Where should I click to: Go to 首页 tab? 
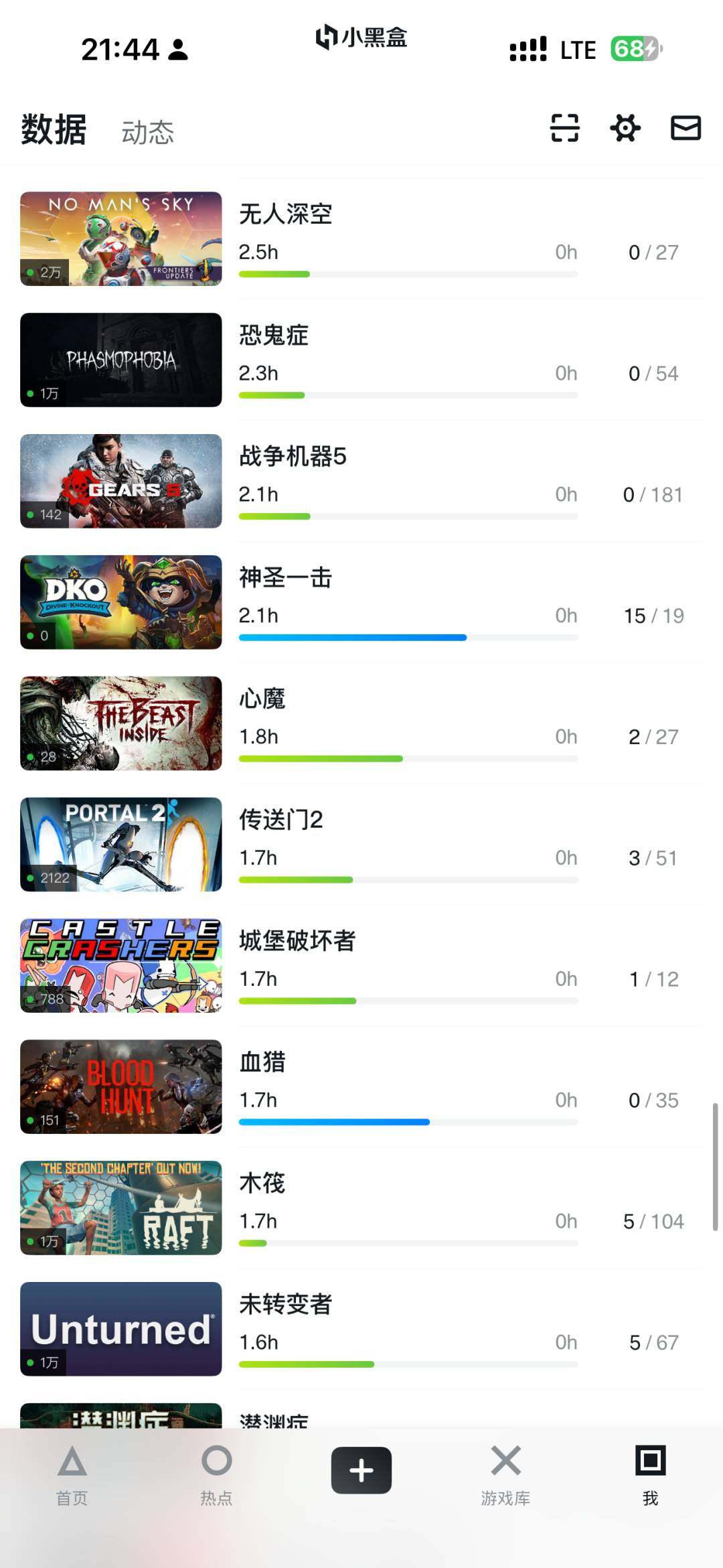point(72,1474)
